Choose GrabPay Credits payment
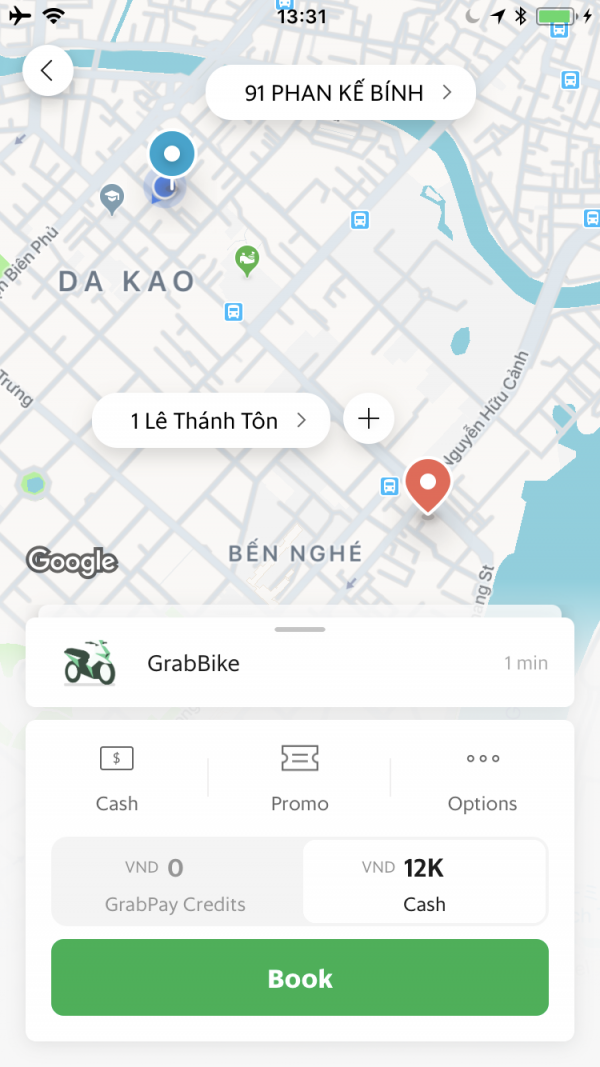Screen dimensions: 600x1067 (x=176, y=882)
